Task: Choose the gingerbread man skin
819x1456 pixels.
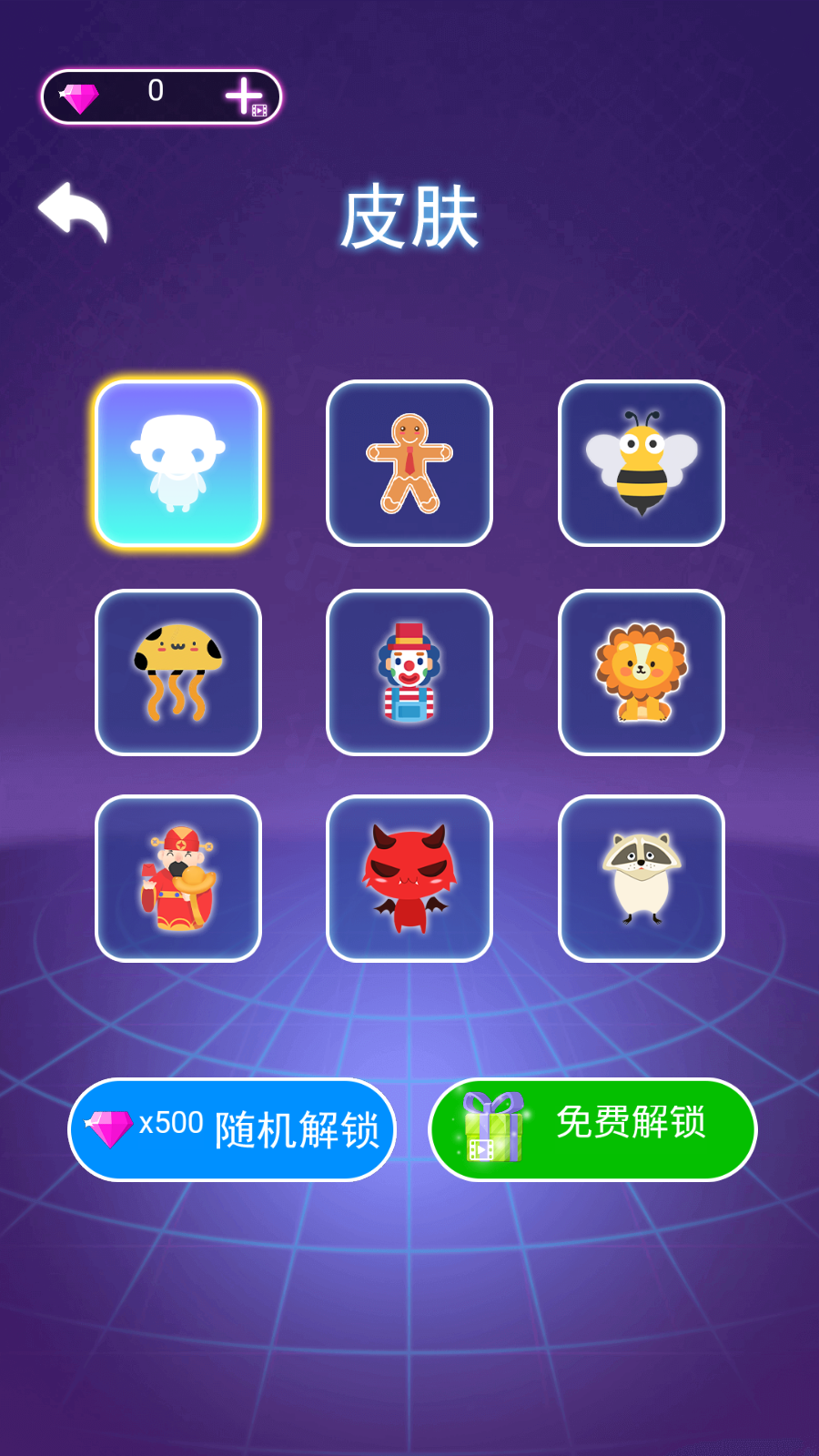Action: (409, 464)
